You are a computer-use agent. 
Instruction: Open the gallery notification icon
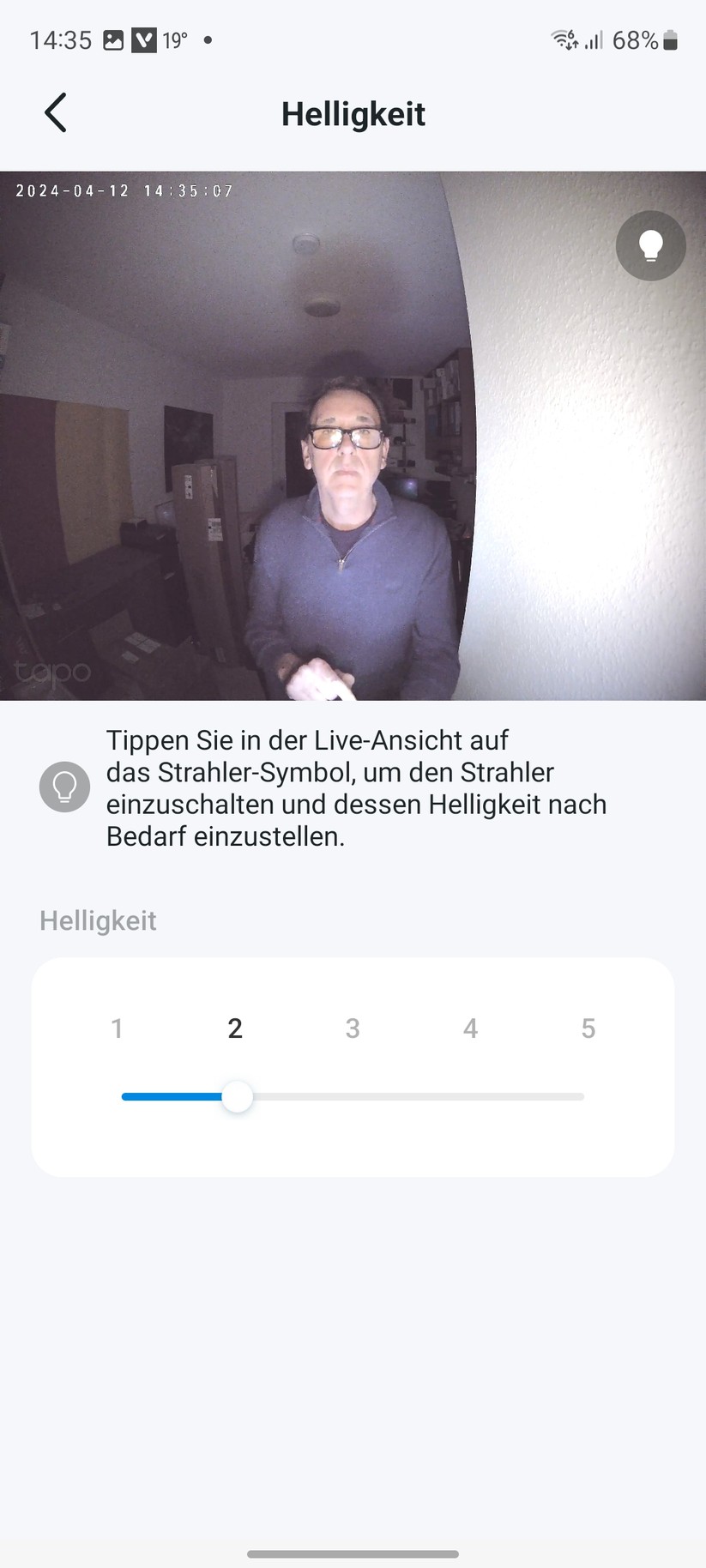point(114,39)
